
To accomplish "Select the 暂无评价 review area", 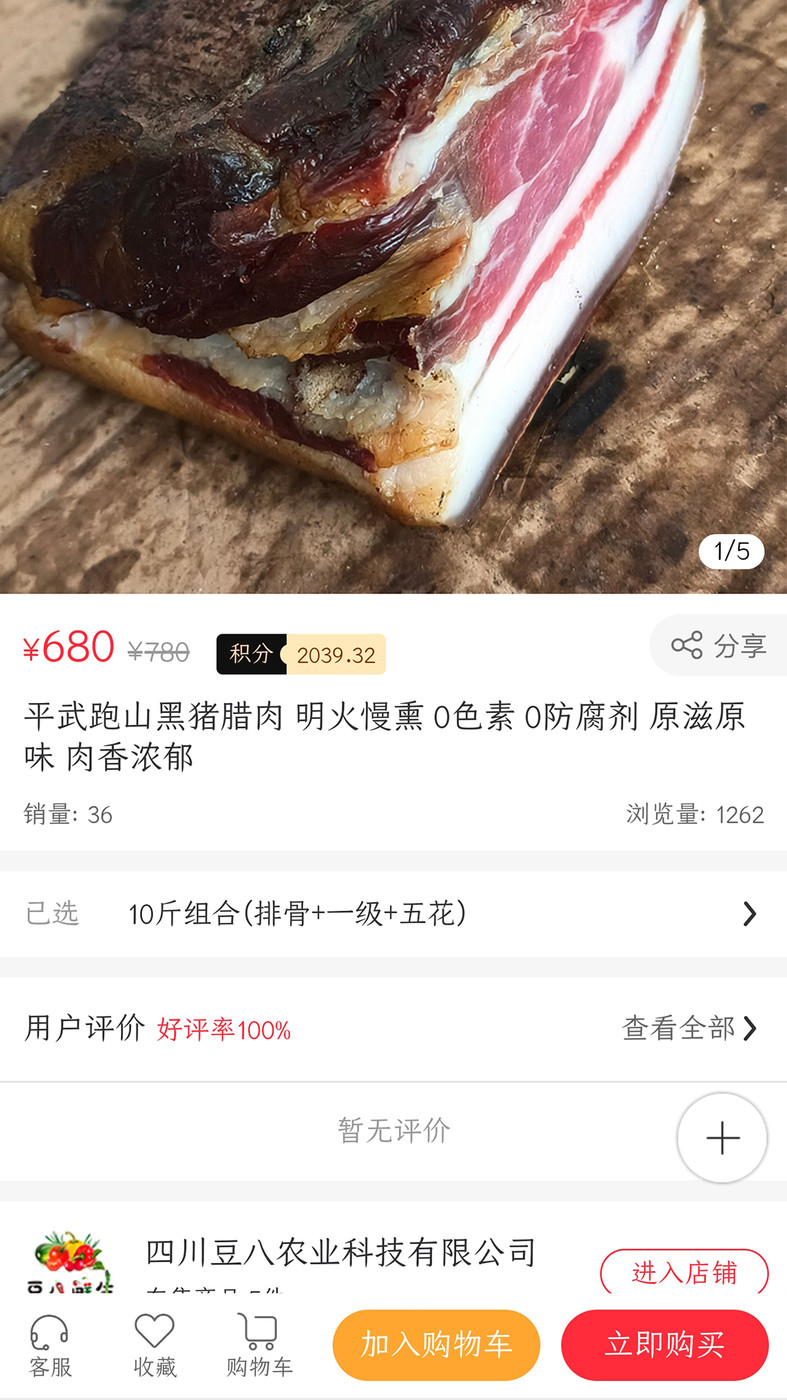I will [394, 1131].
